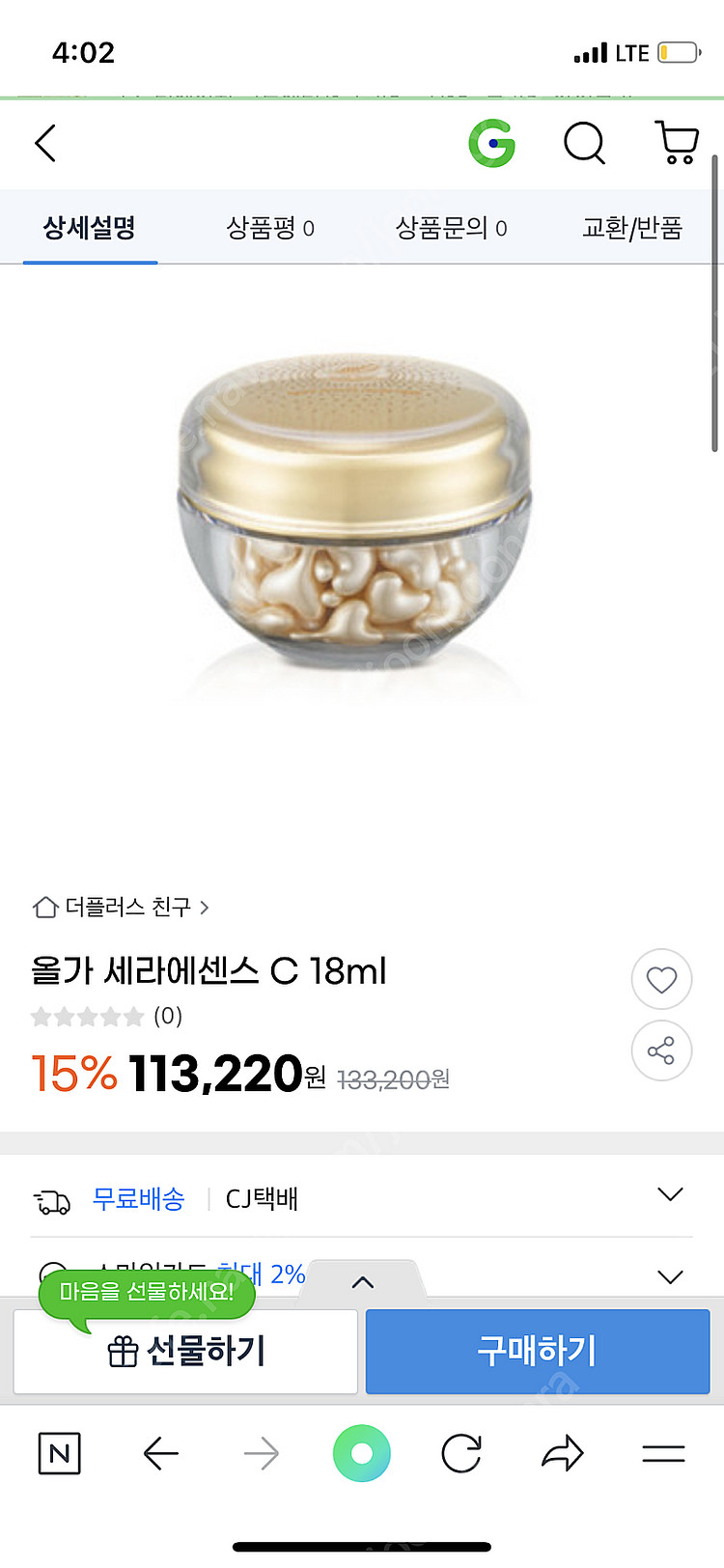Collapse the bottom panel with up chevron
Image resolution: width=724 pixels, height=1568 pixels.
361,1283
